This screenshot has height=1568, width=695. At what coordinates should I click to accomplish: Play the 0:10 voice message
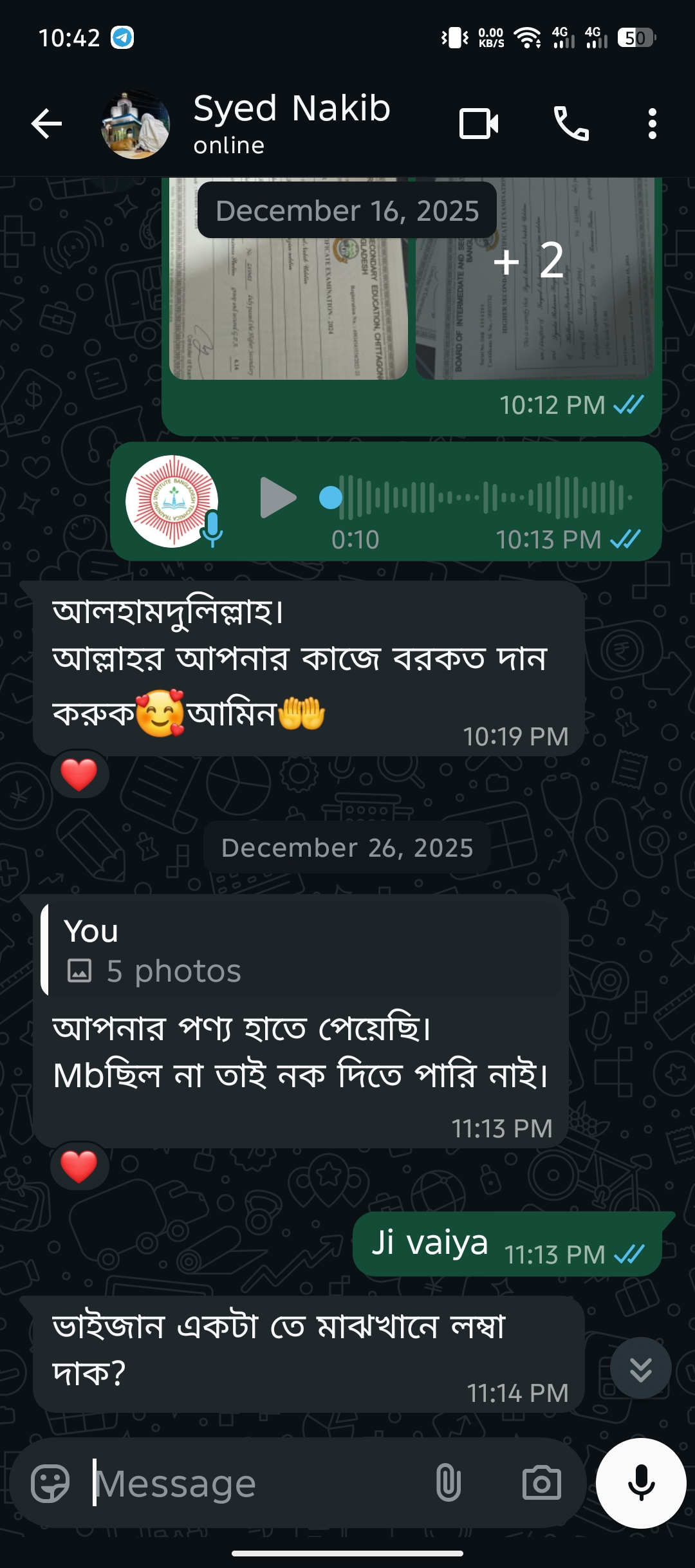(277, 498)
